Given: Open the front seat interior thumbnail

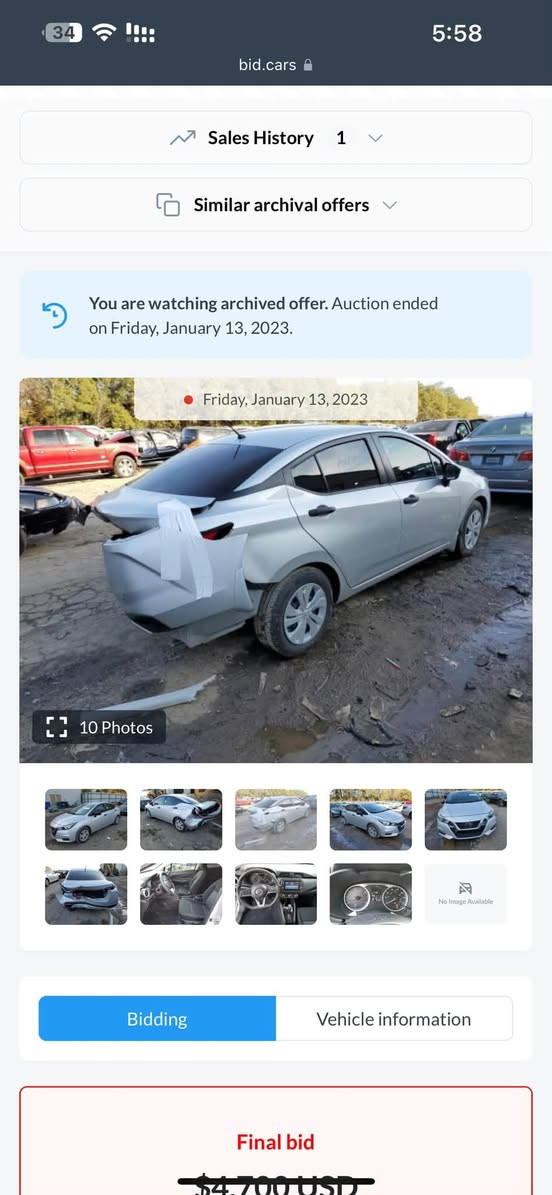Looking at the screenshot, I should pos(181,893).
